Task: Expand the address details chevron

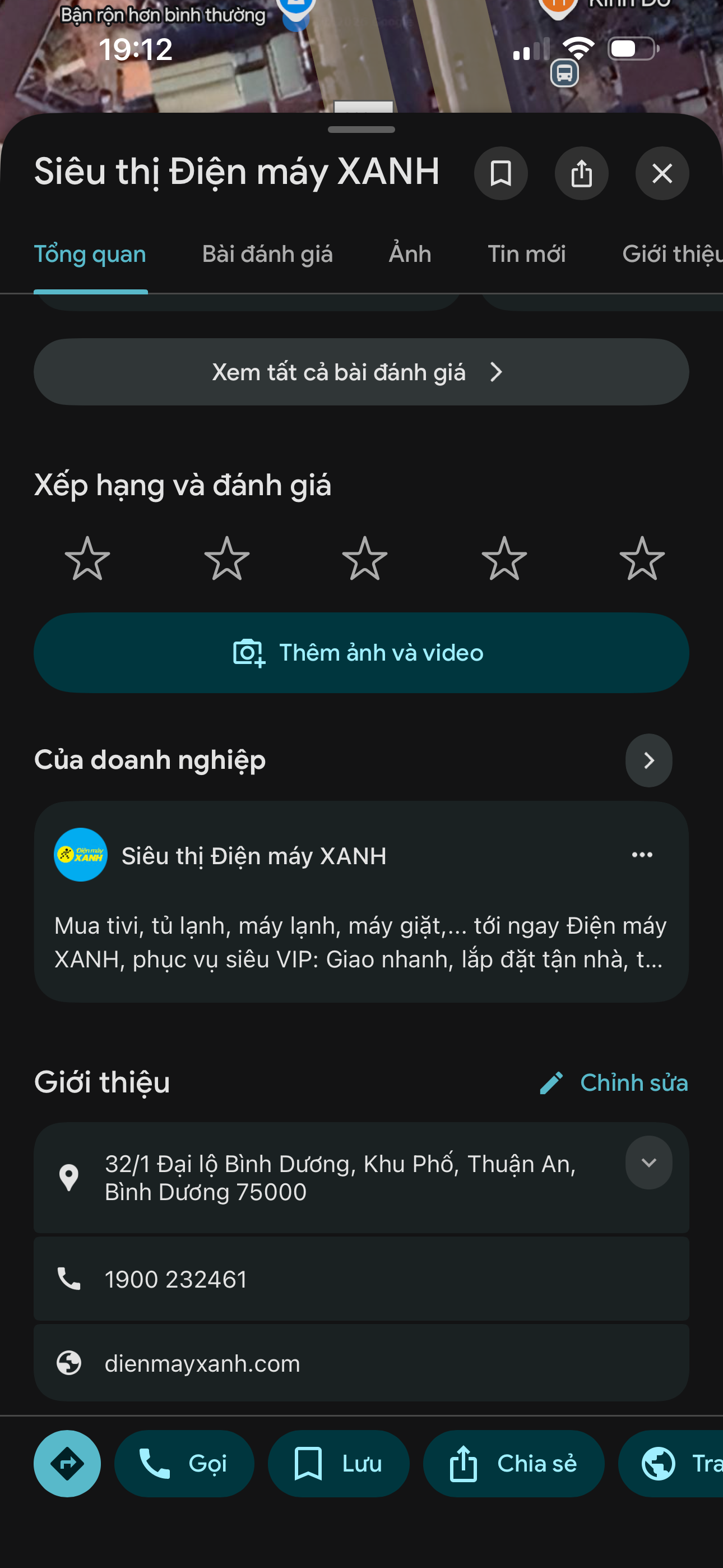Action: [x=648, y=1163]
